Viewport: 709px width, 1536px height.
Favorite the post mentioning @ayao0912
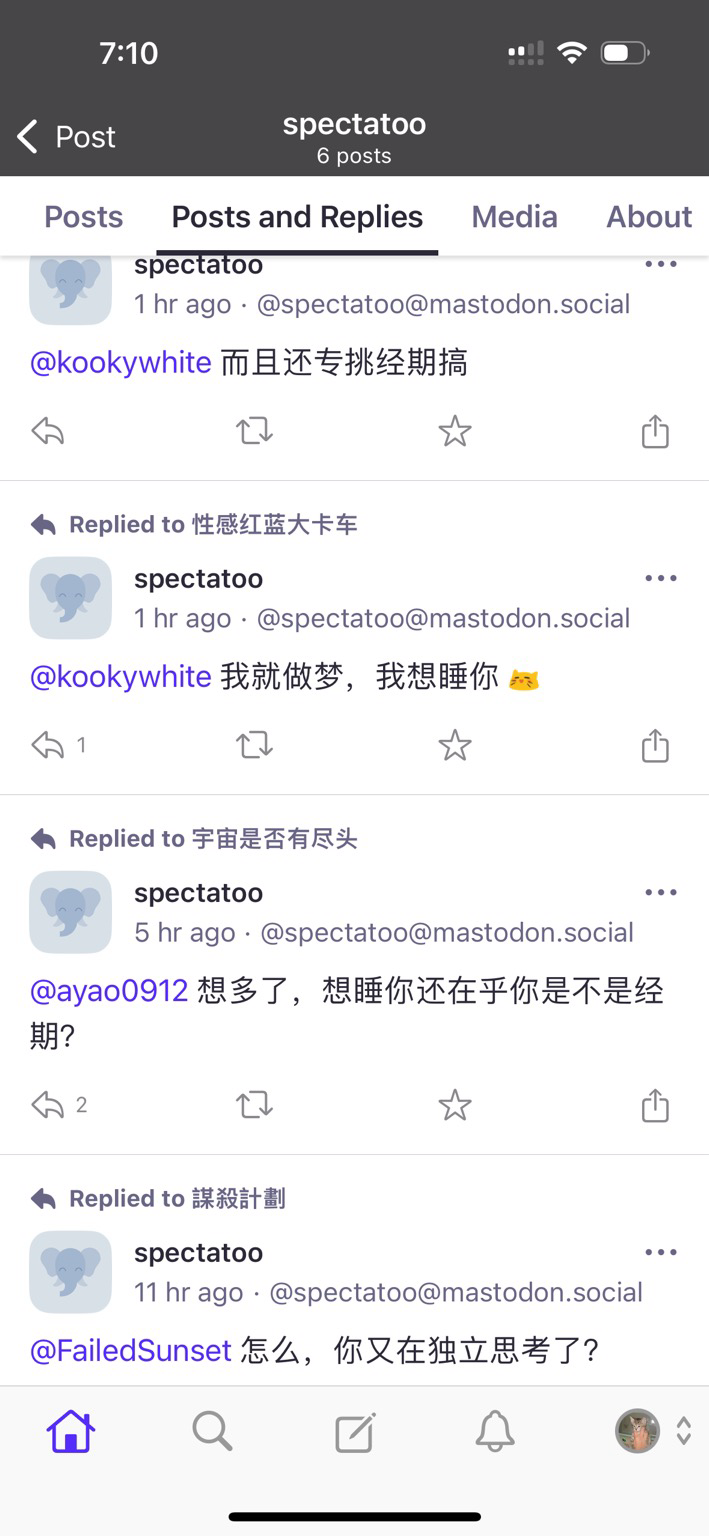[x=455, y=1105]
